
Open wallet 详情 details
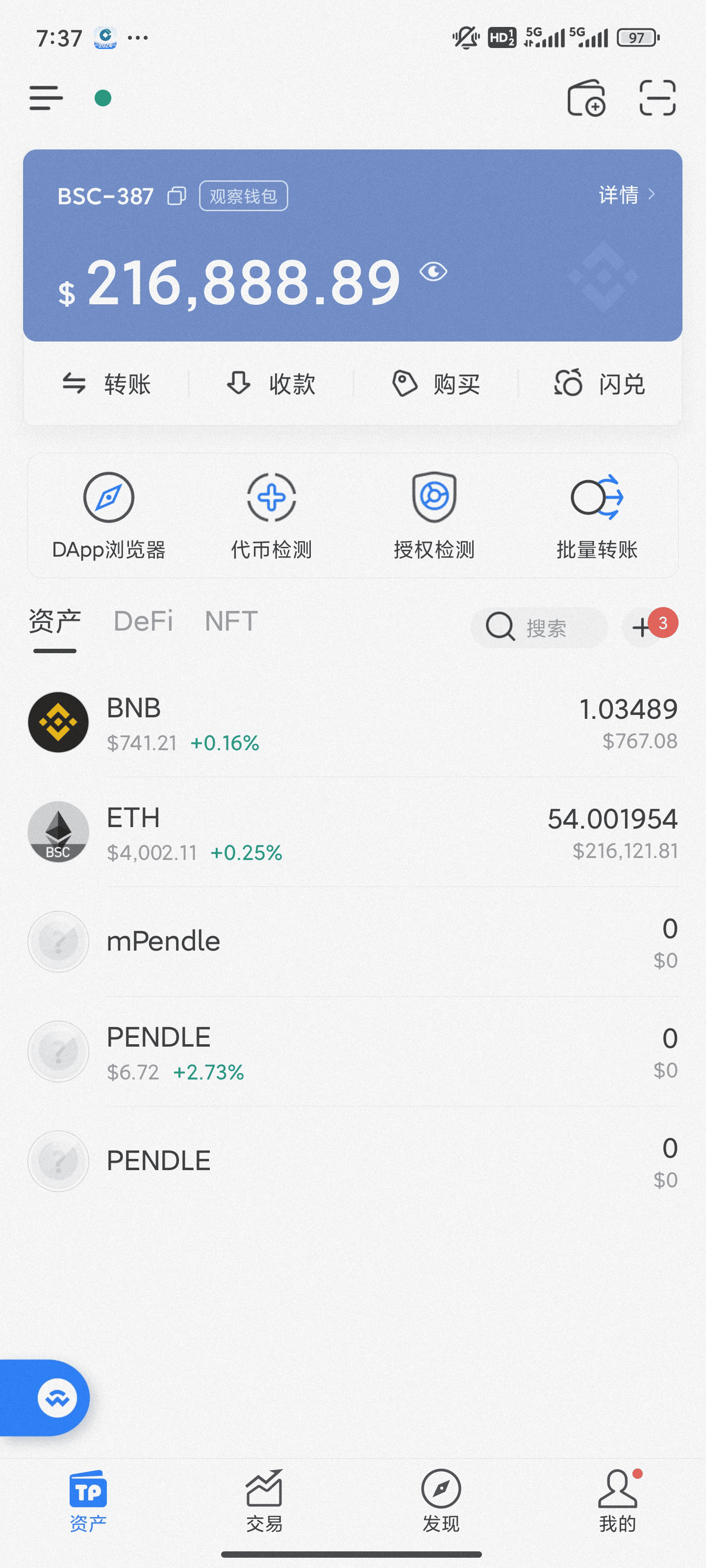point(627,195)
